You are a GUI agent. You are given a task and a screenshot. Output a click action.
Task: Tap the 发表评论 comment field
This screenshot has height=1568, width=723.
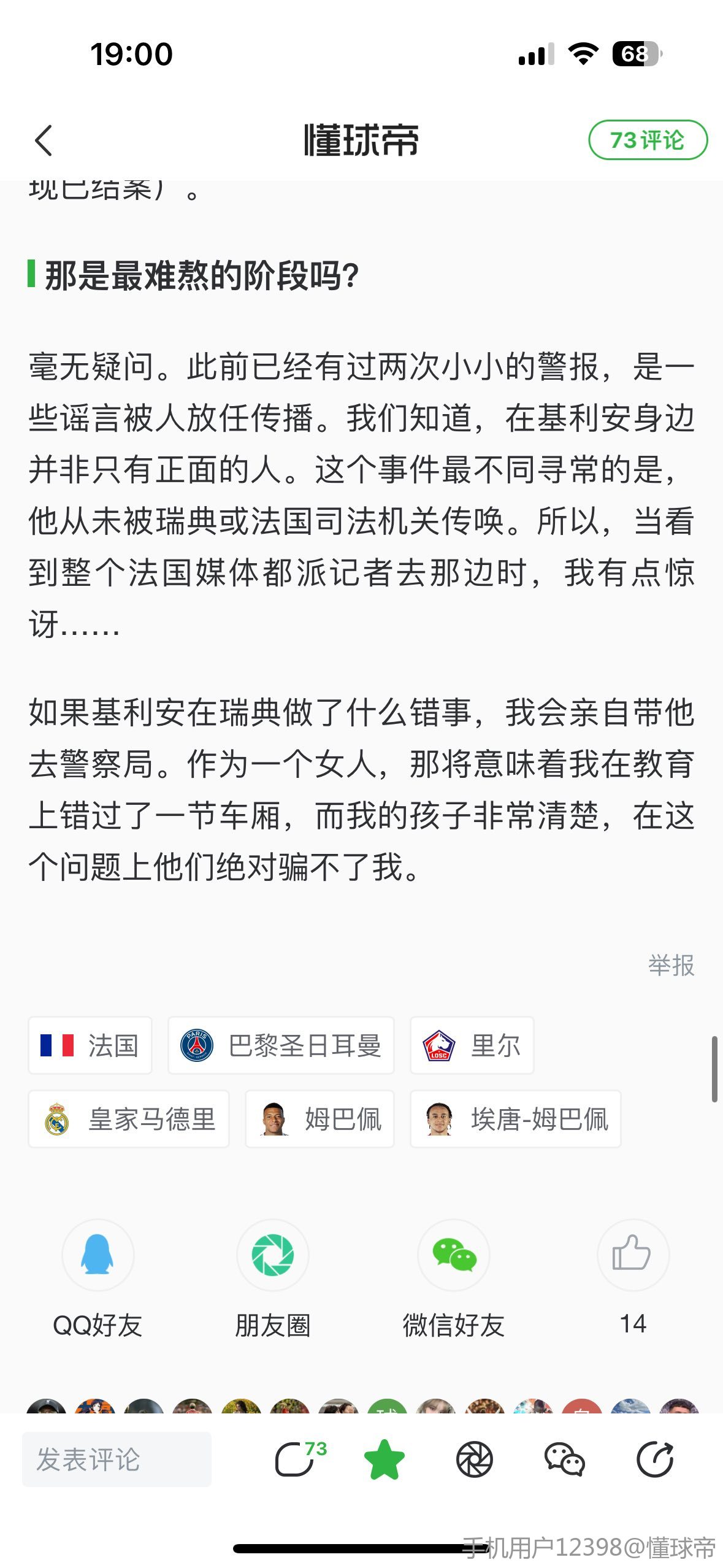tap(117, 1459)
